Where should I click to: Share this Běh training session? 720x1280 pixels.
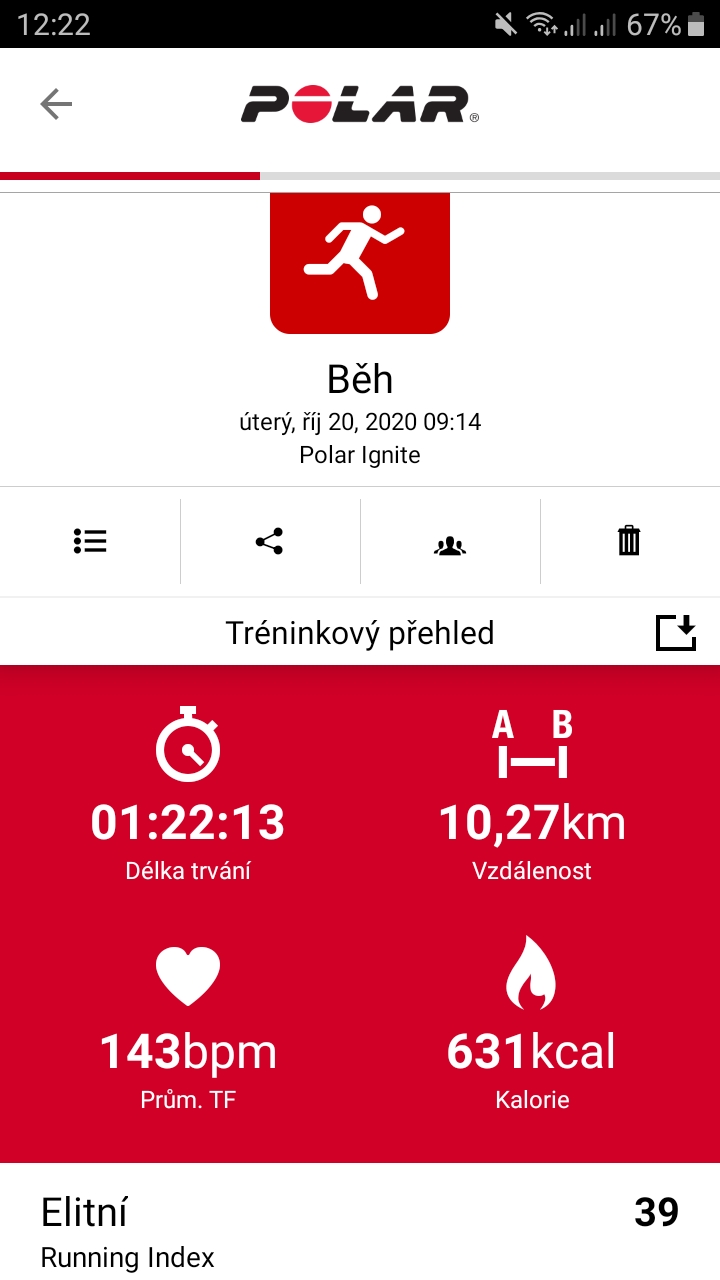tap(269, 541)
